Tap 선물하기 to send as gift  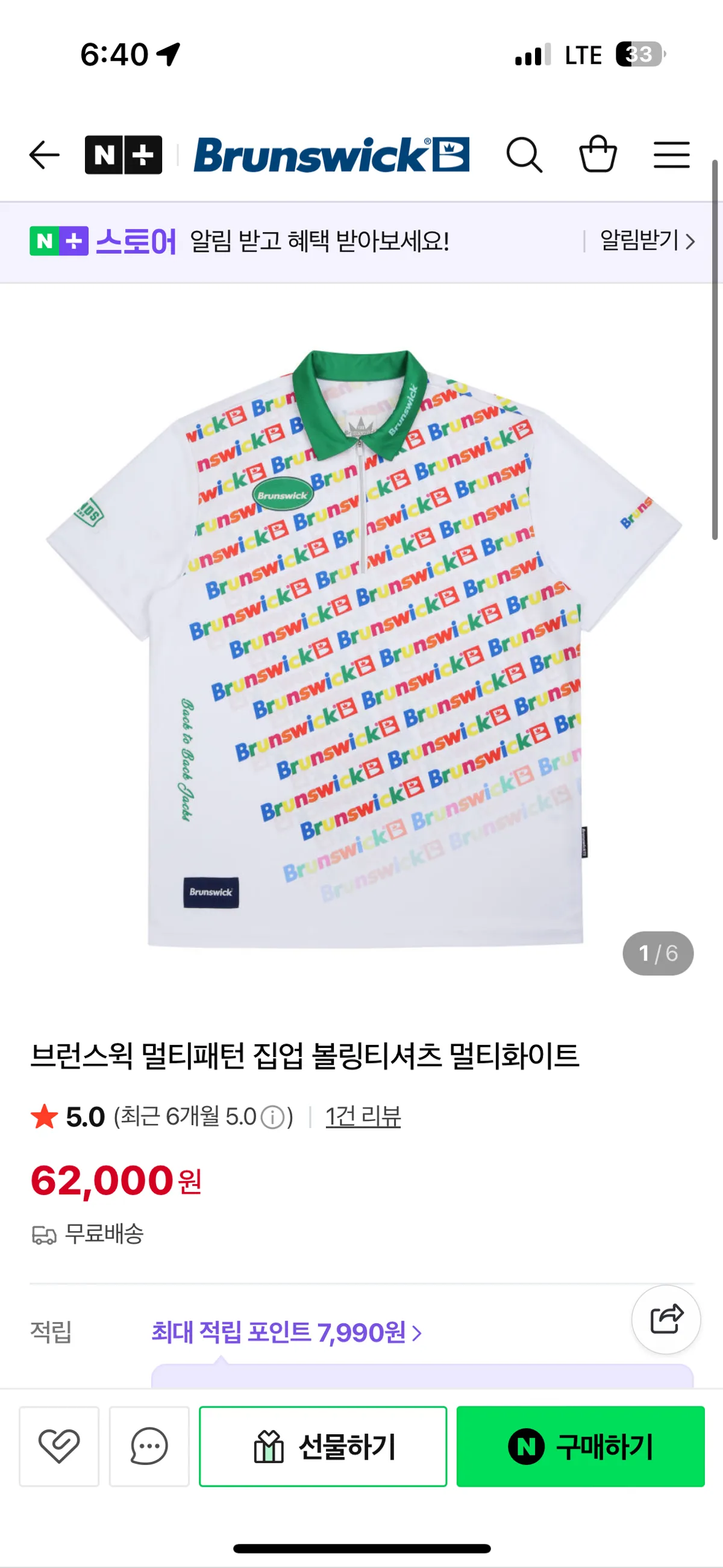(323, 1446)
